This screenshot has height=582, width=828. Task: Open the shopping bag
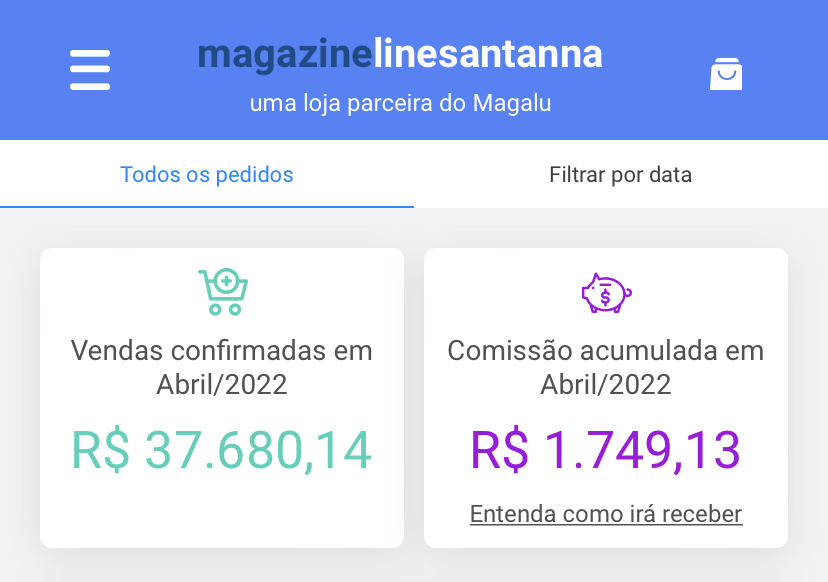726,73
